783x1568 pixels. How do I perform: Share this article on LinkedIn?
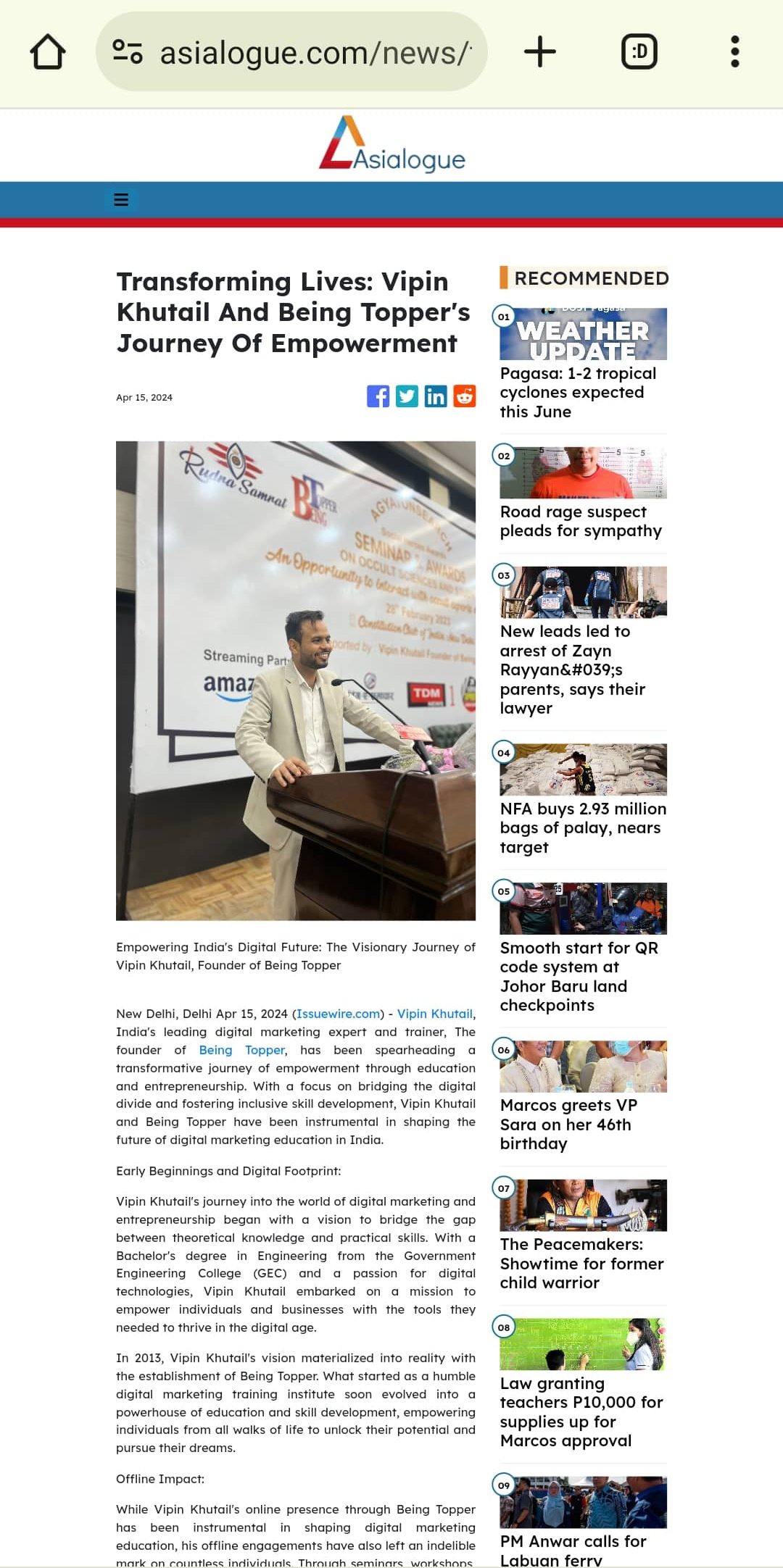click(436, 396)
